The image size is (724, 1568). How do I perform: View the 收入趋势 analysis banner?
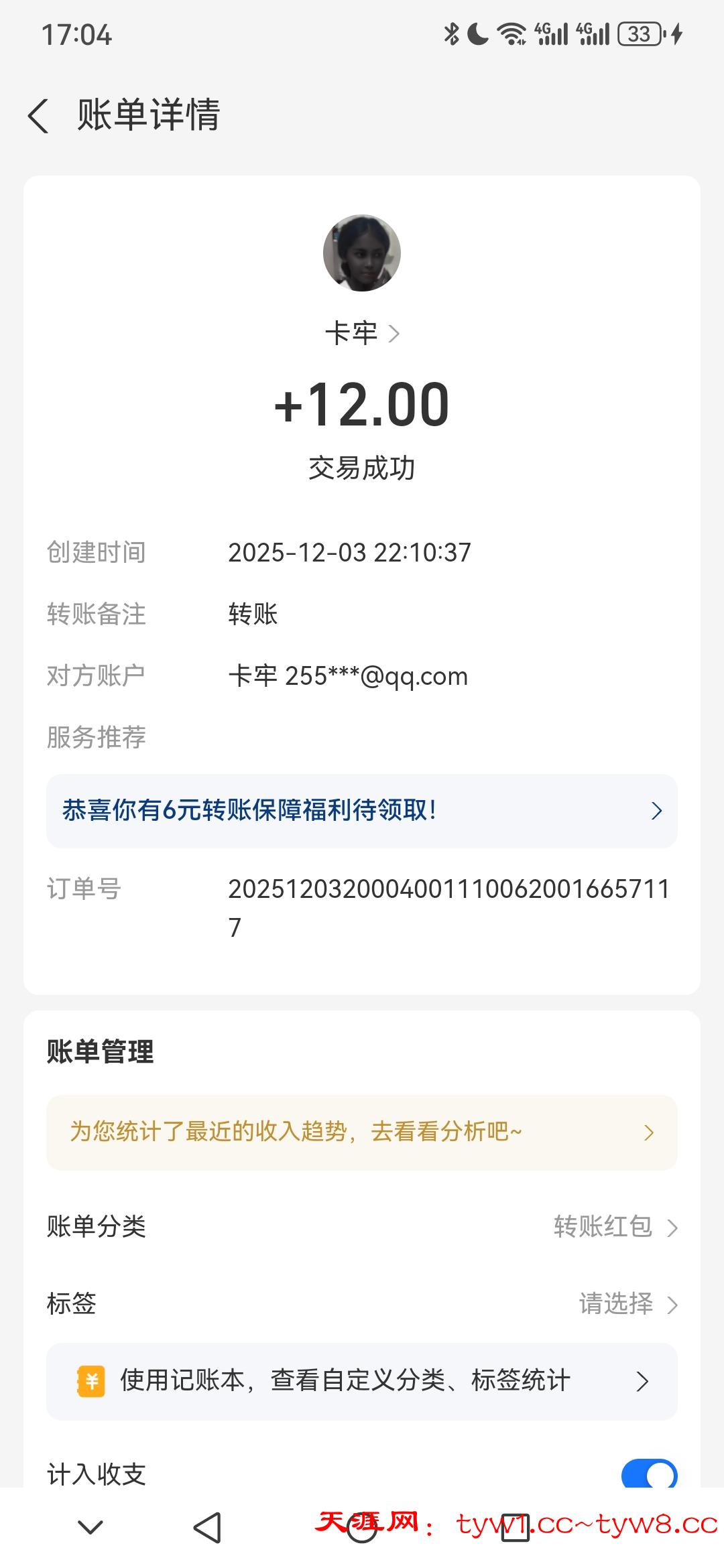point(362,1132)
